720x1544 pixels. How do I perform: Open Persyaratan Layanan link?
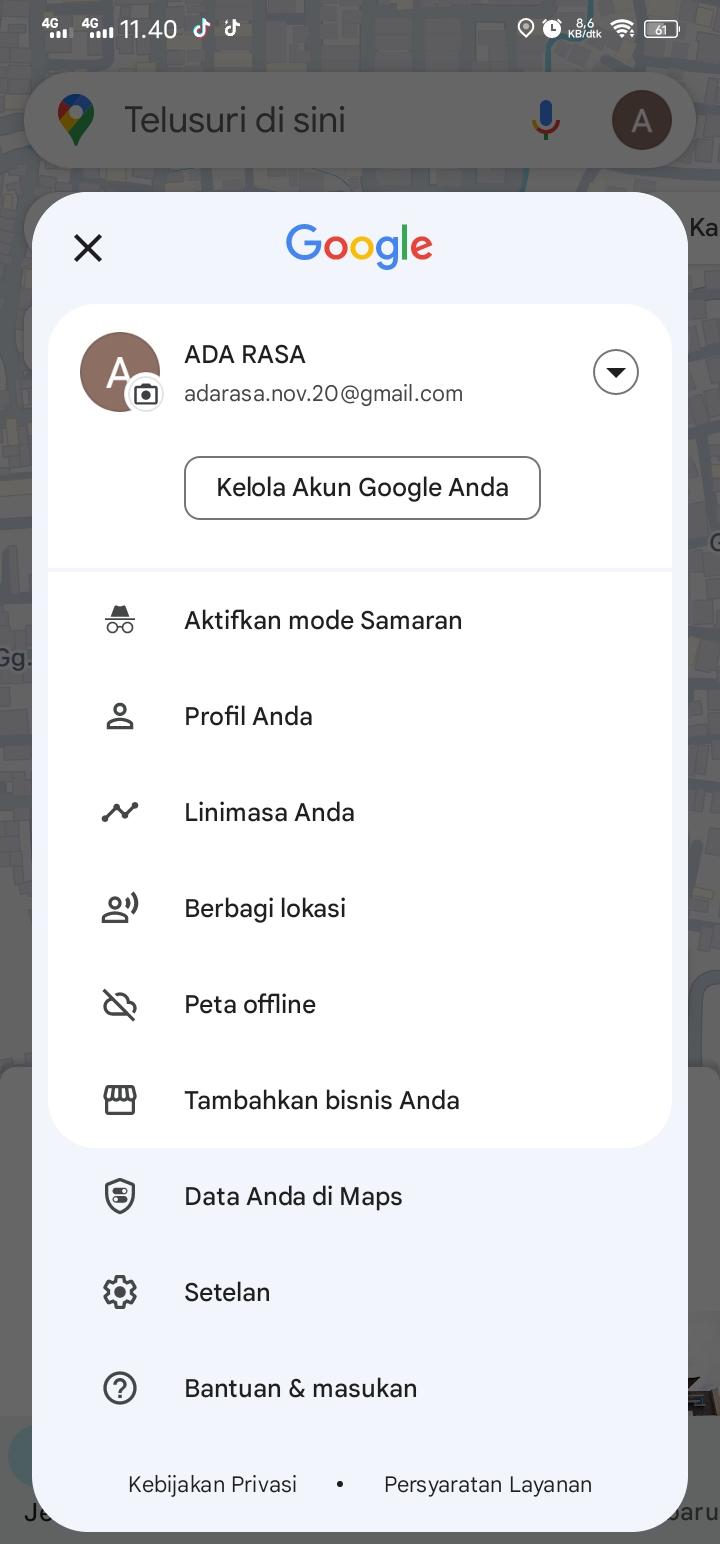488,1484
